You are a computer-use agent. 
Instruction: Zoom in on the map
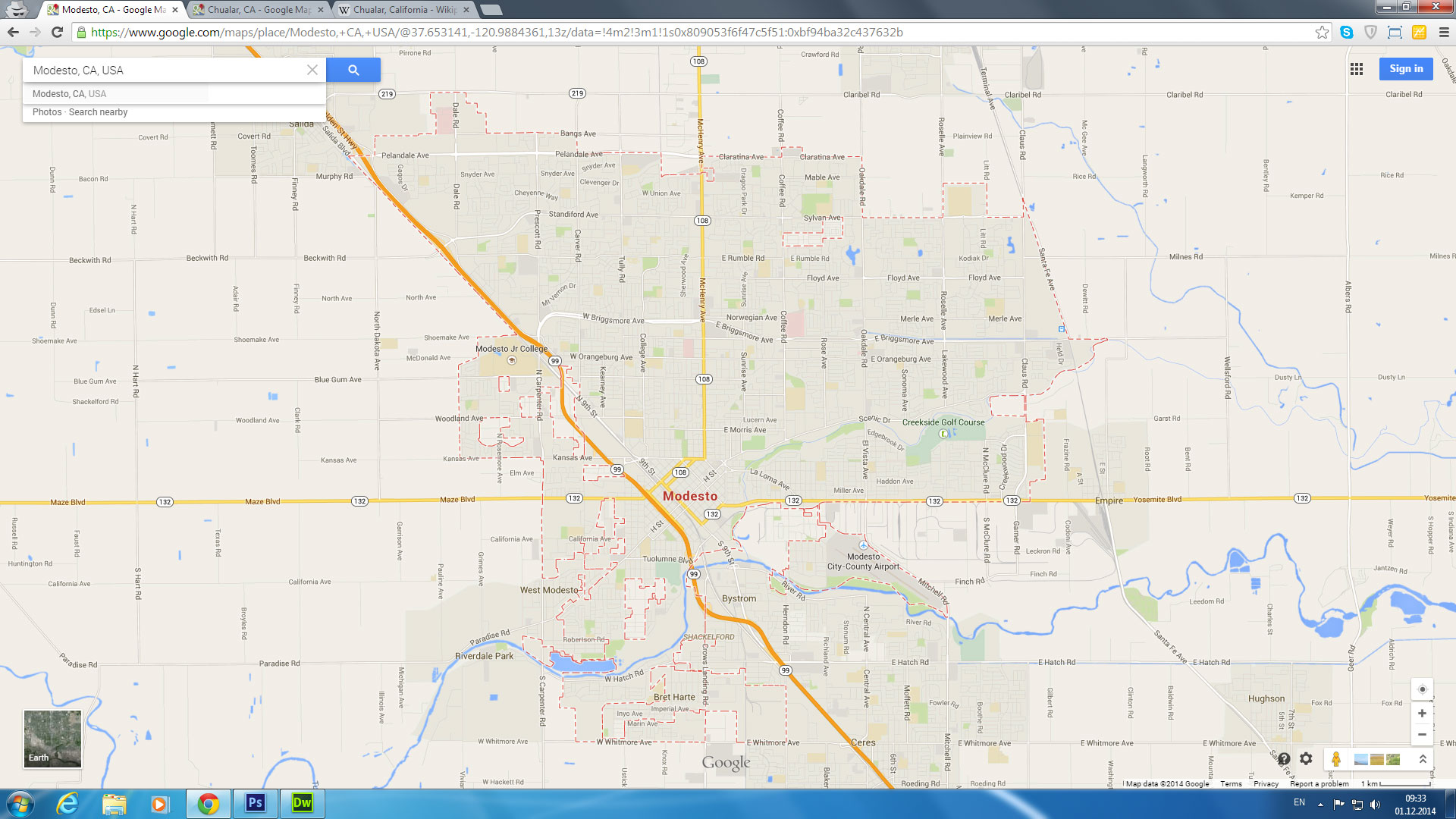coord(1422,713)
